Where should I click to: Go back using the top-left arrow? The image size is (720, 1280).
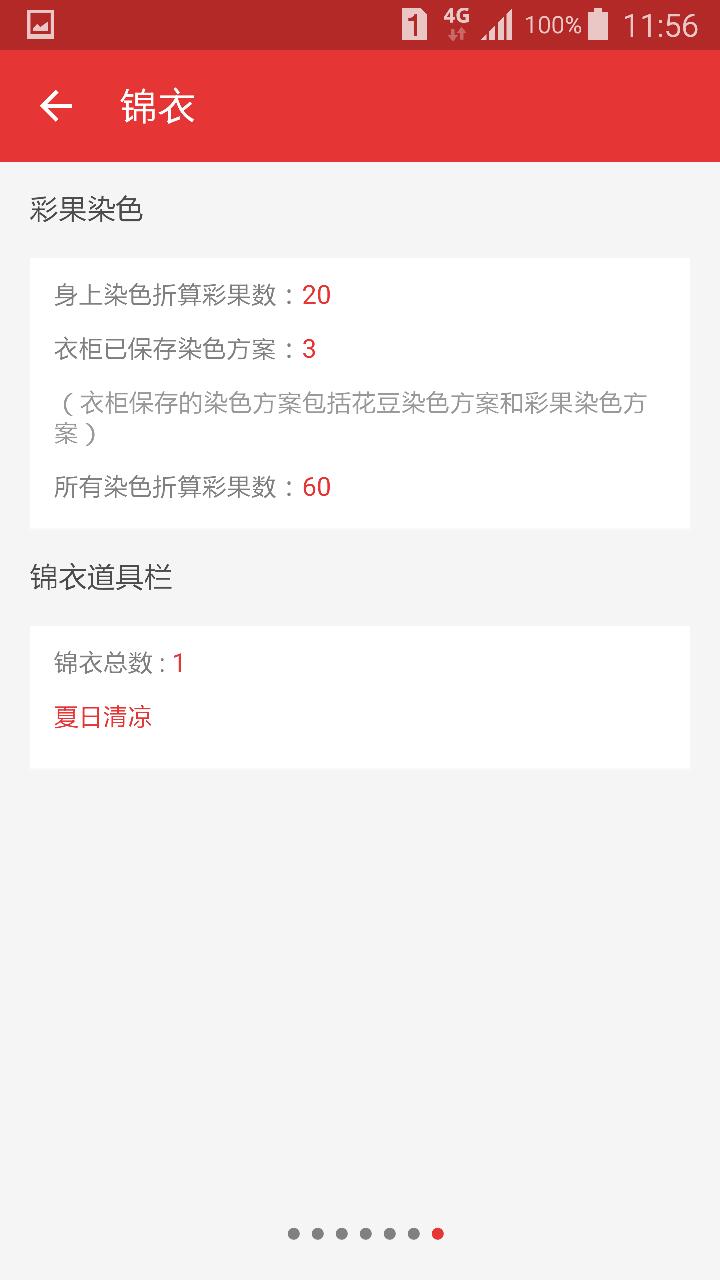click(x=56, y=106)
